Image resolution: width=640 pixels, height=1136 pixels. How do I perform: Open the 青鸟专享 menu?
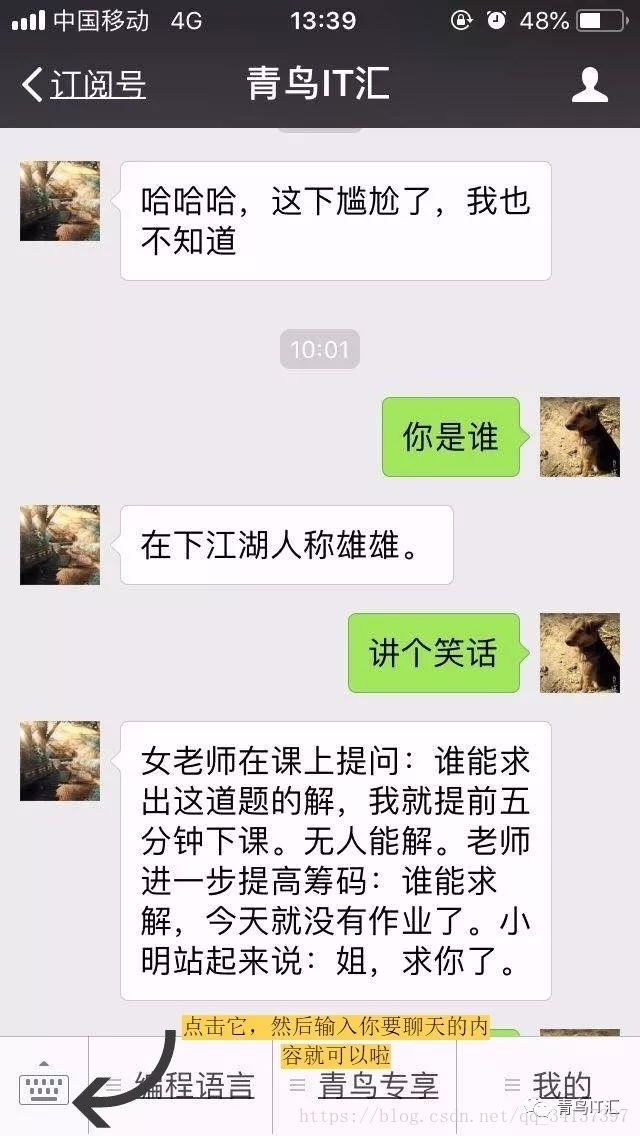click(365, 1085)
